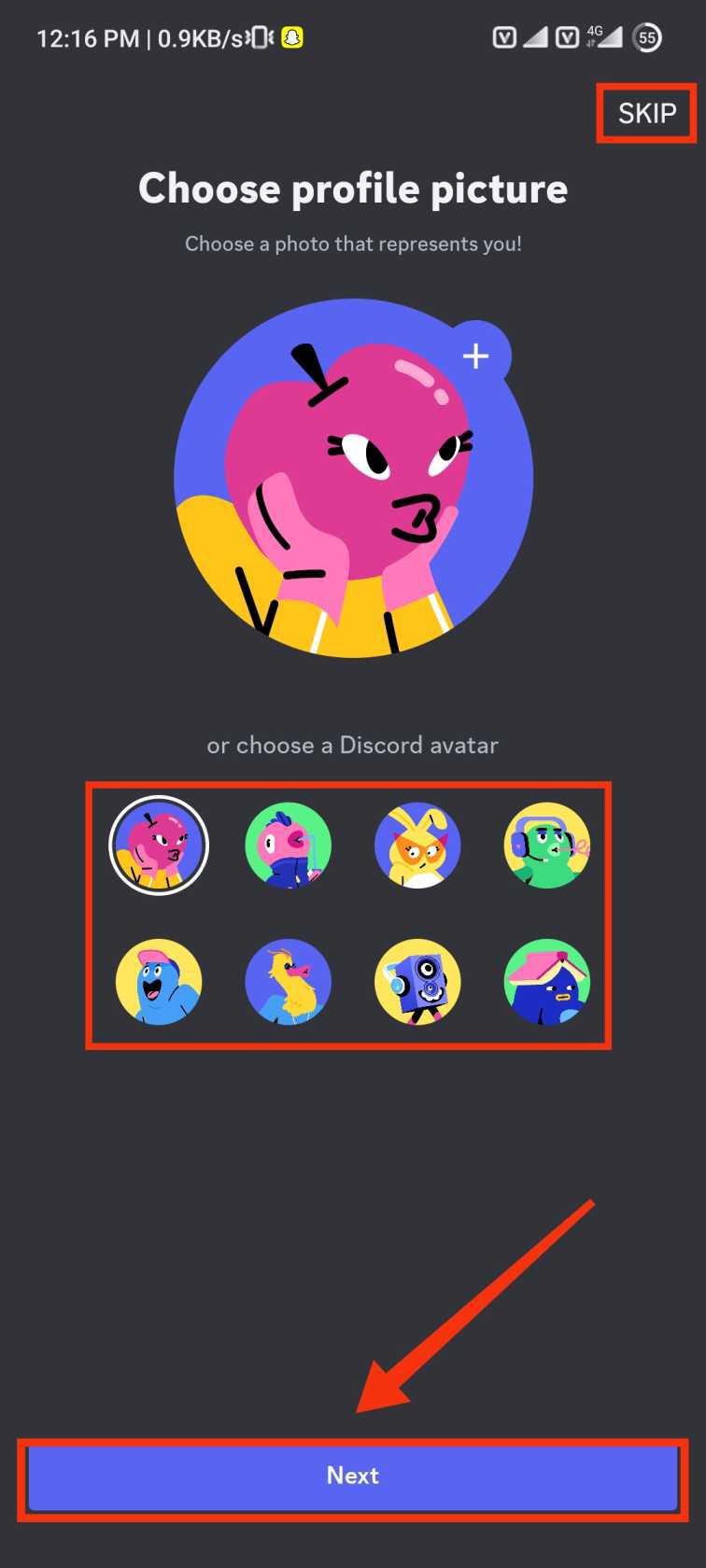The height and width of the screenshot is (1568, 706).
Task: Choose the currently highlighted avatar option
Action: tap(159, 845)
